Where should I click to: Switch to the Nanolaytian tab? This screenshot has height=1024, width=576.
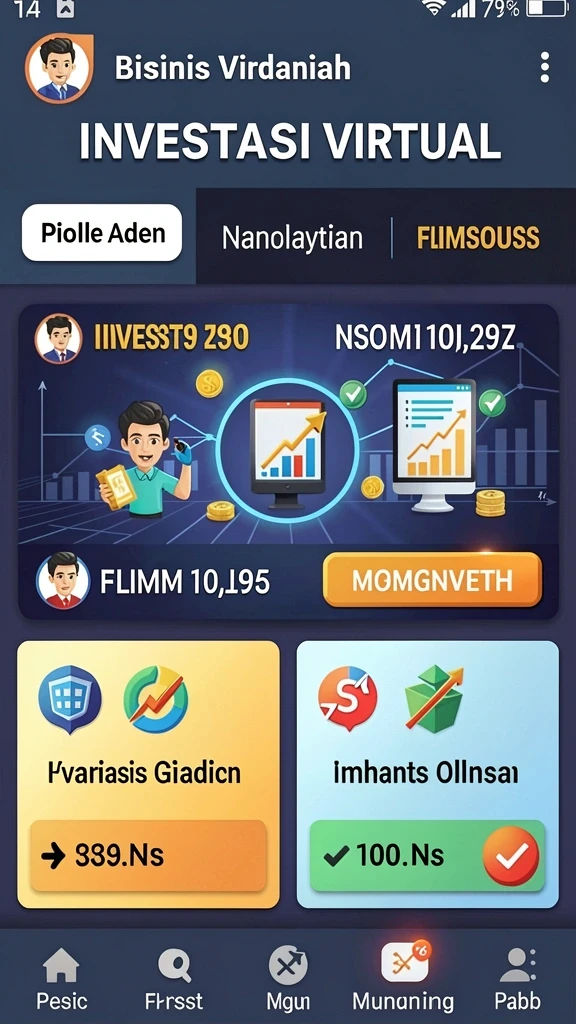292,238
